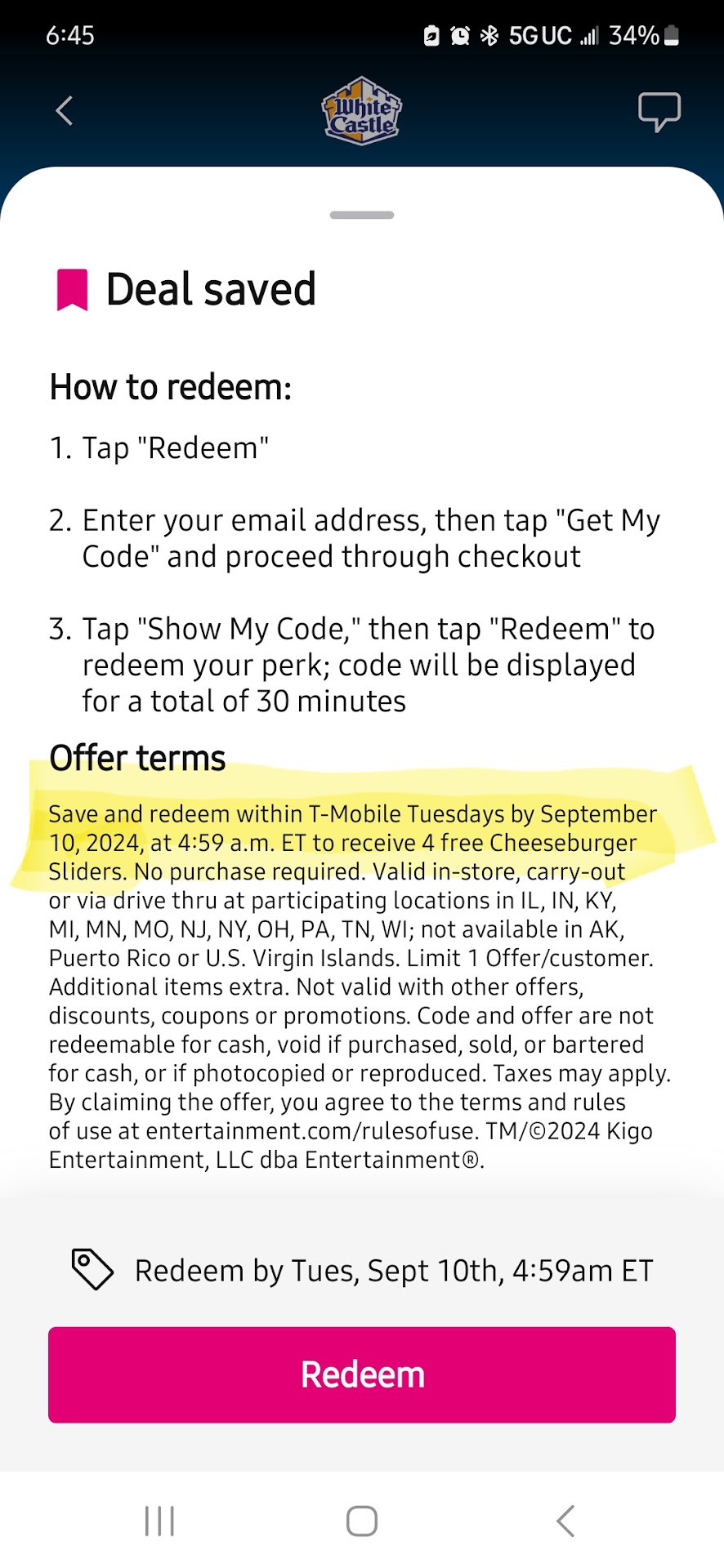Viewport: 724px width, 1568px height.
Task: Tap the pink Deal saved bookmark
Action: pyautogui.click(x=72, y=290)
